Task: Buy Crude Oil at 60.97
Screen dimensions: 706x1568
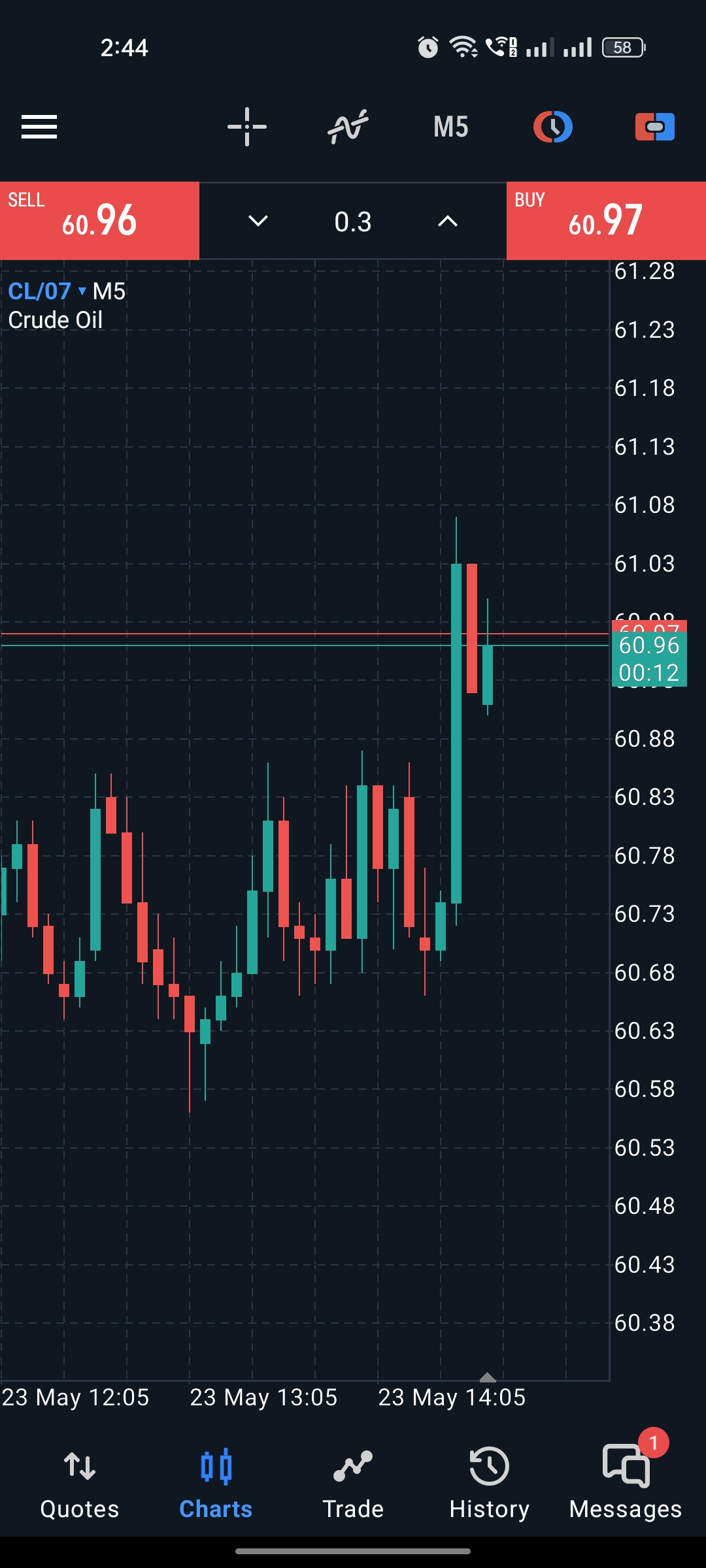Action: click(606, 221)
